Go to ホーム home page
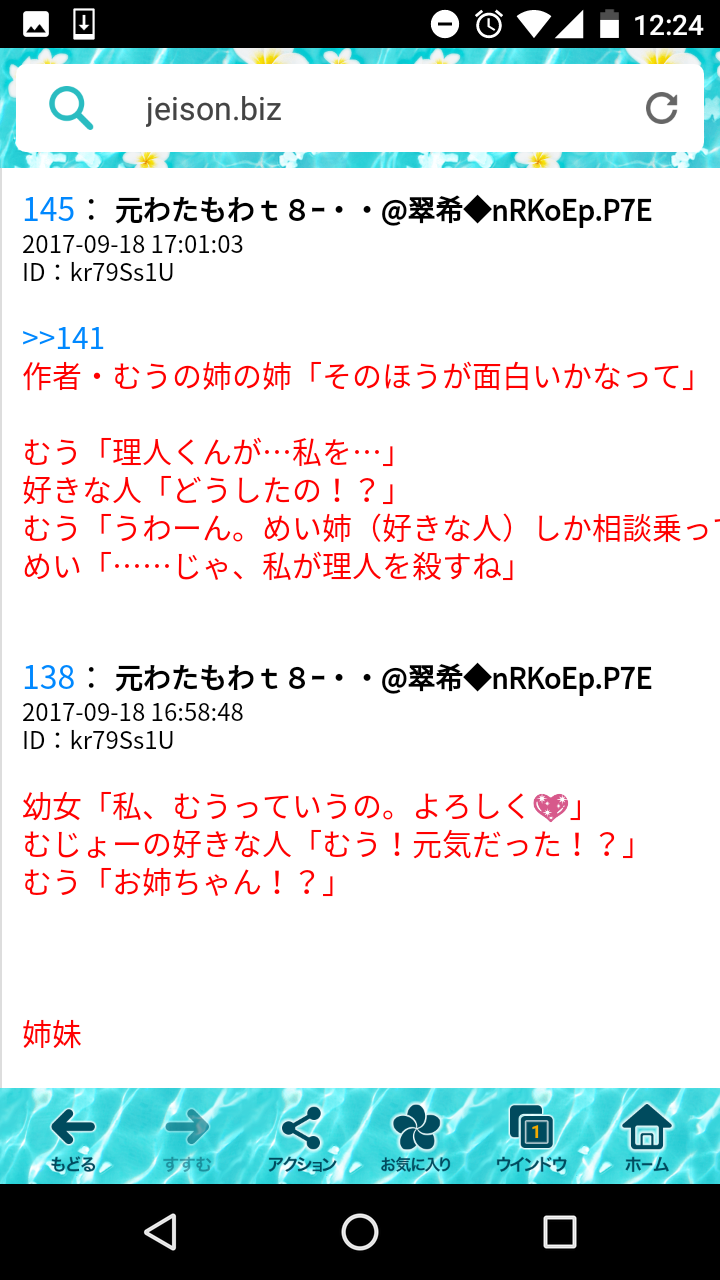Viewport: 720px width, 1280px height. tap(647, 1138)
